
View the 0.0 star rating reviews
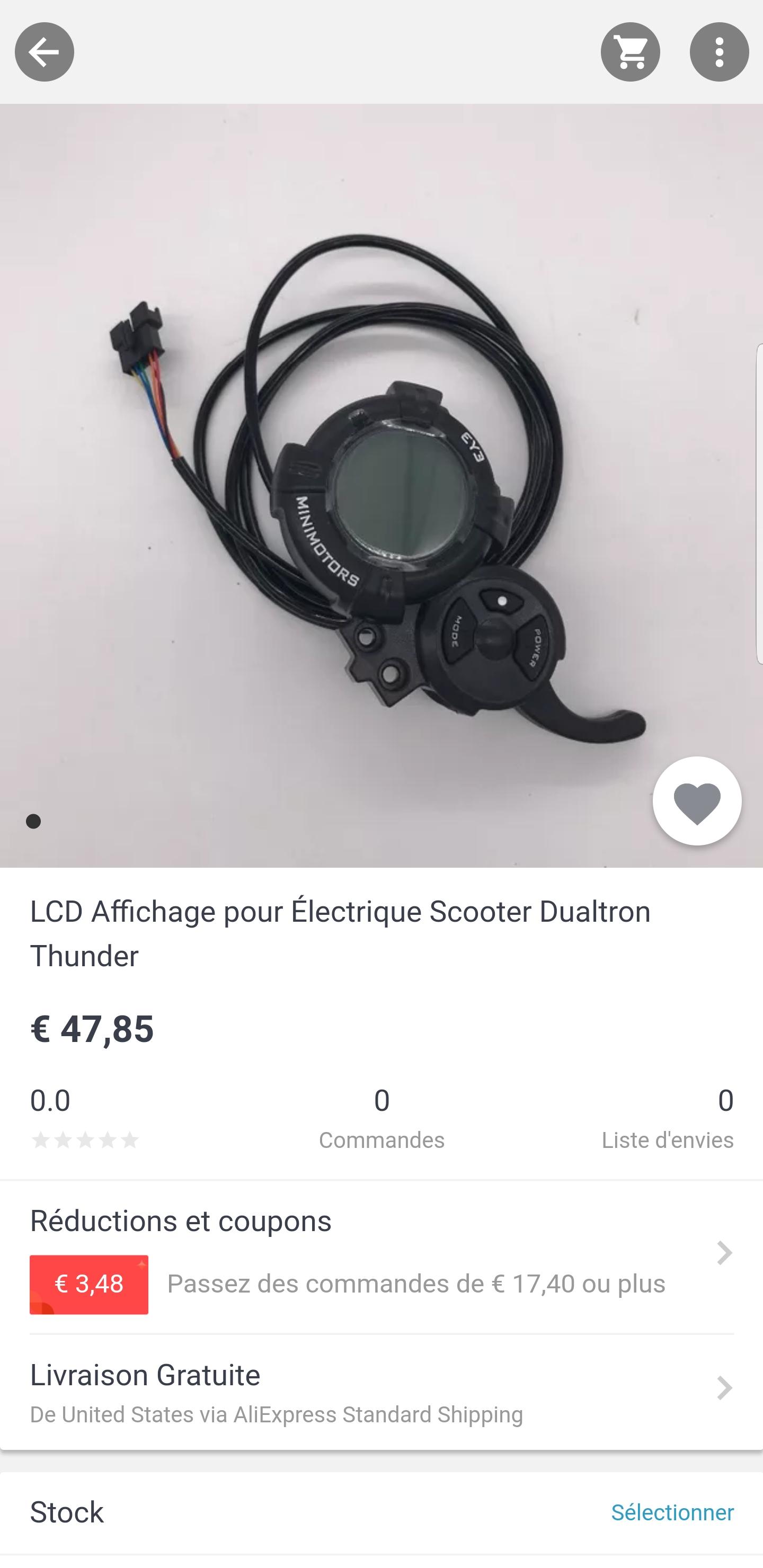coord(85,1119)
